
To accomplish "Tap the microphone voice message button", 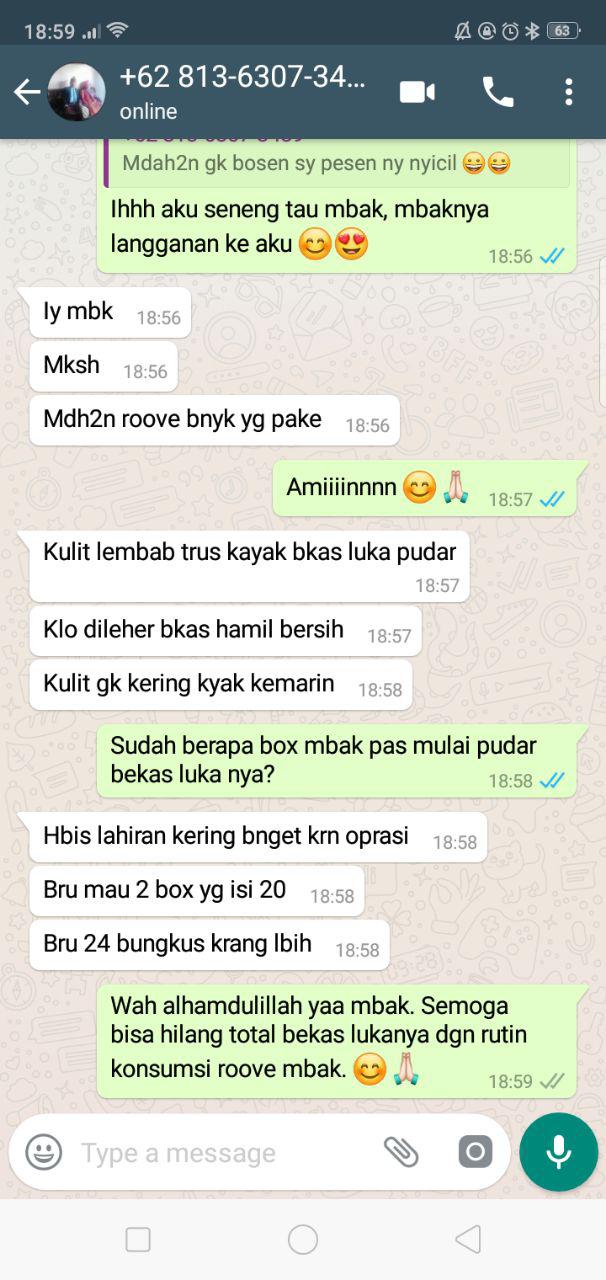I will (558, 1152).
